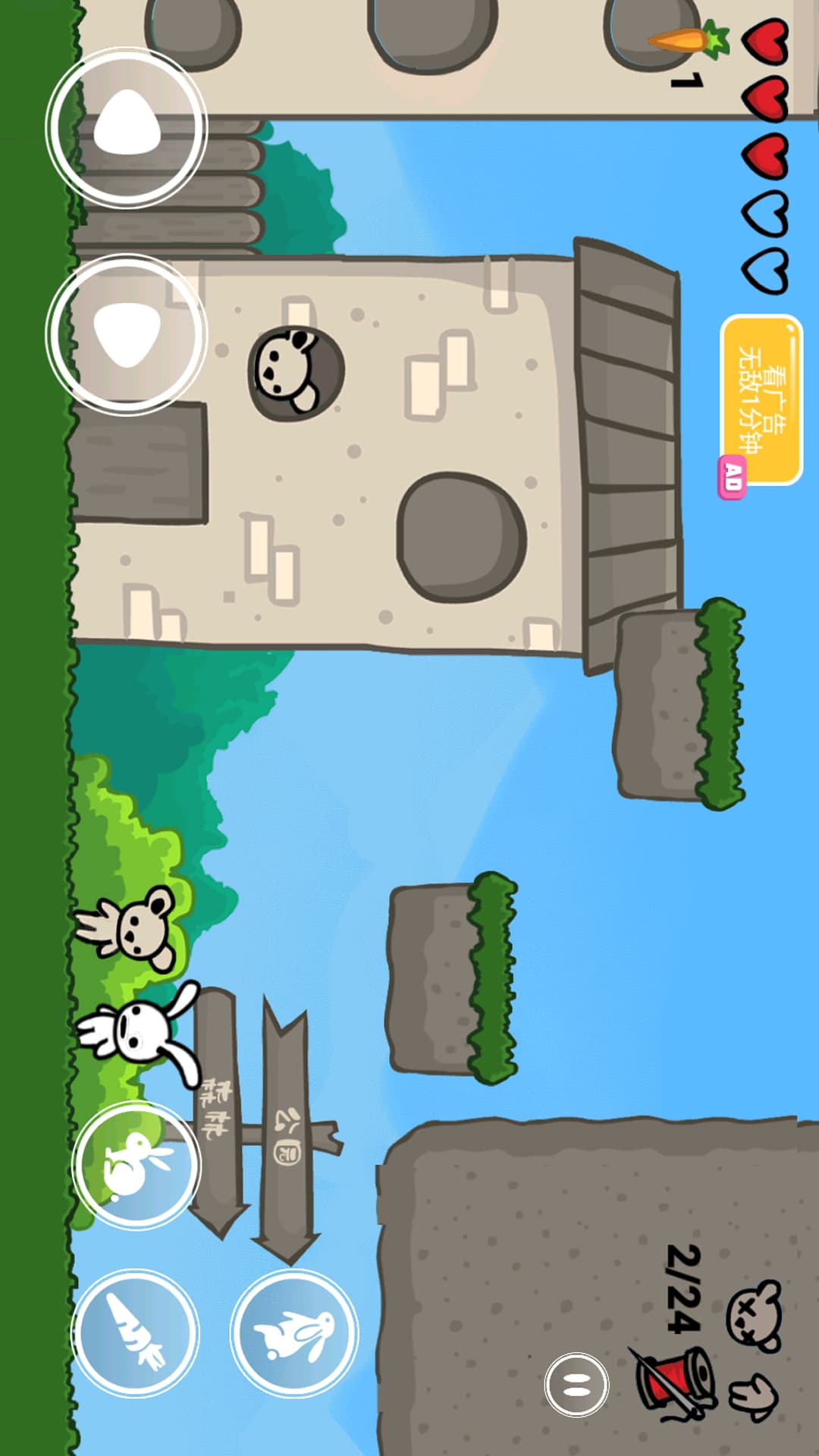
Task: Tap the jumping rabbit action button
Action: pos(294,1333)
